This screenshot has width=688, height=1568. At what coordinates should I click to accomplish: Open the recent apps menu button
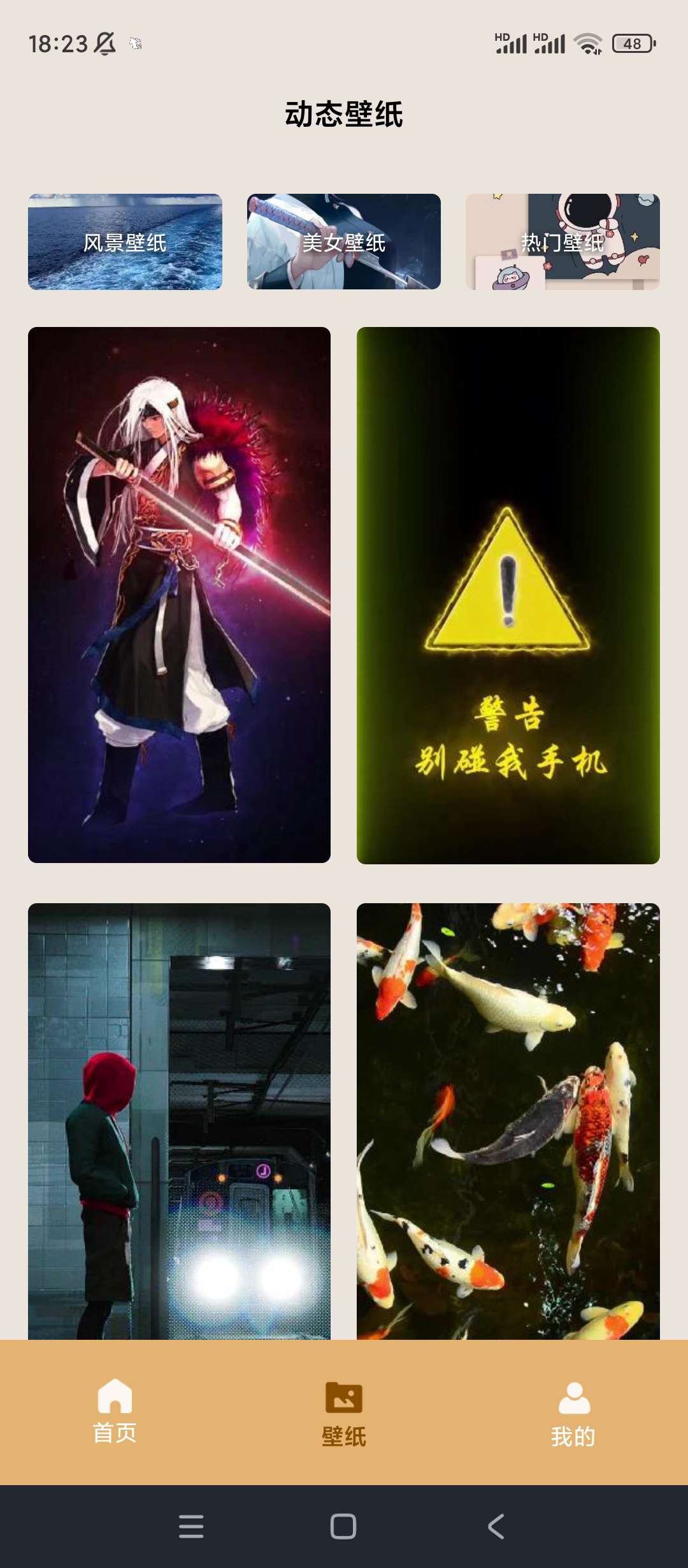point(191,1527)
